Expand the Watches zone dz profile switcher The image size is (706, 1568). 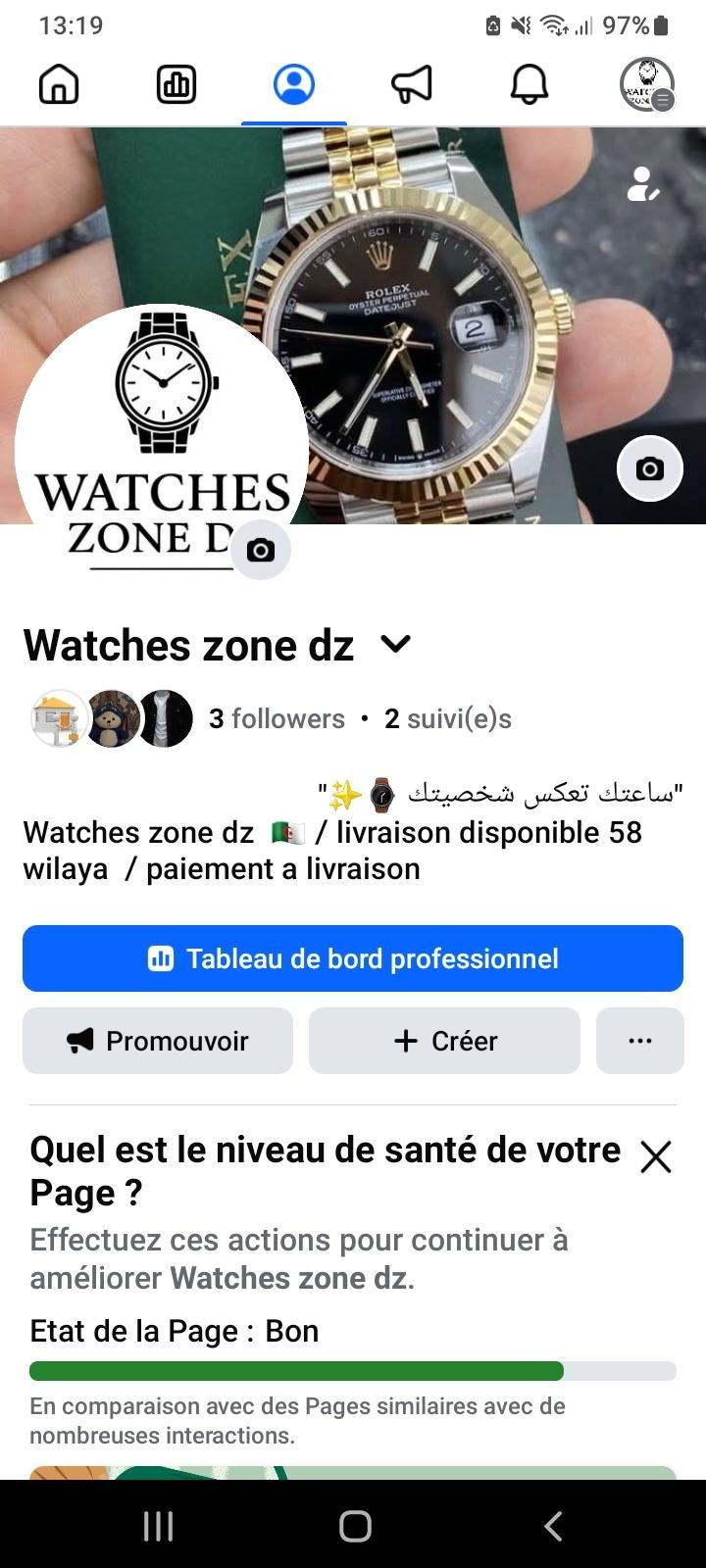pyautogui.click(x=396, y=645)
